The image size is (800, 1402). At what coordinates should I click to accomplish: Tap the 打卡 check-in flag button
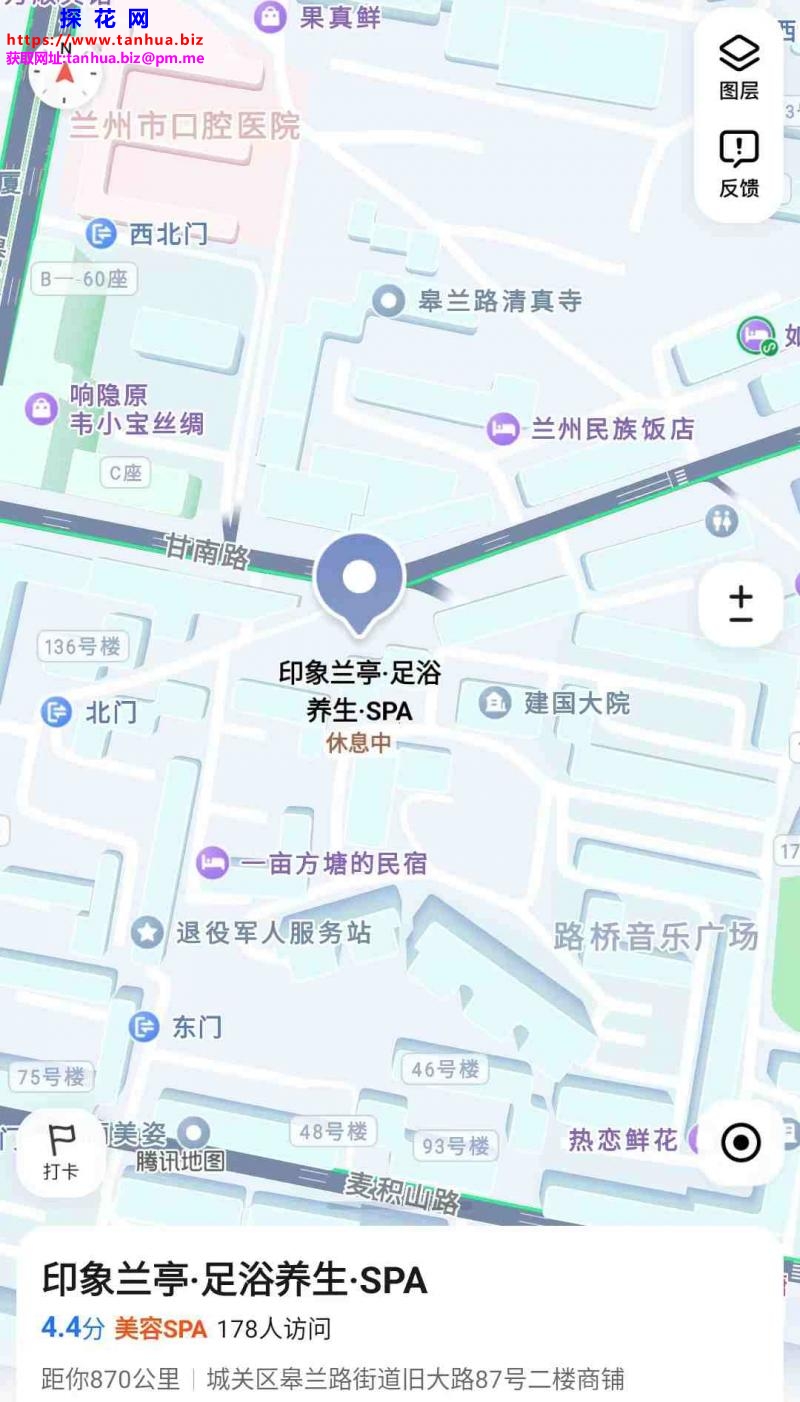(x=61, y=1151)
